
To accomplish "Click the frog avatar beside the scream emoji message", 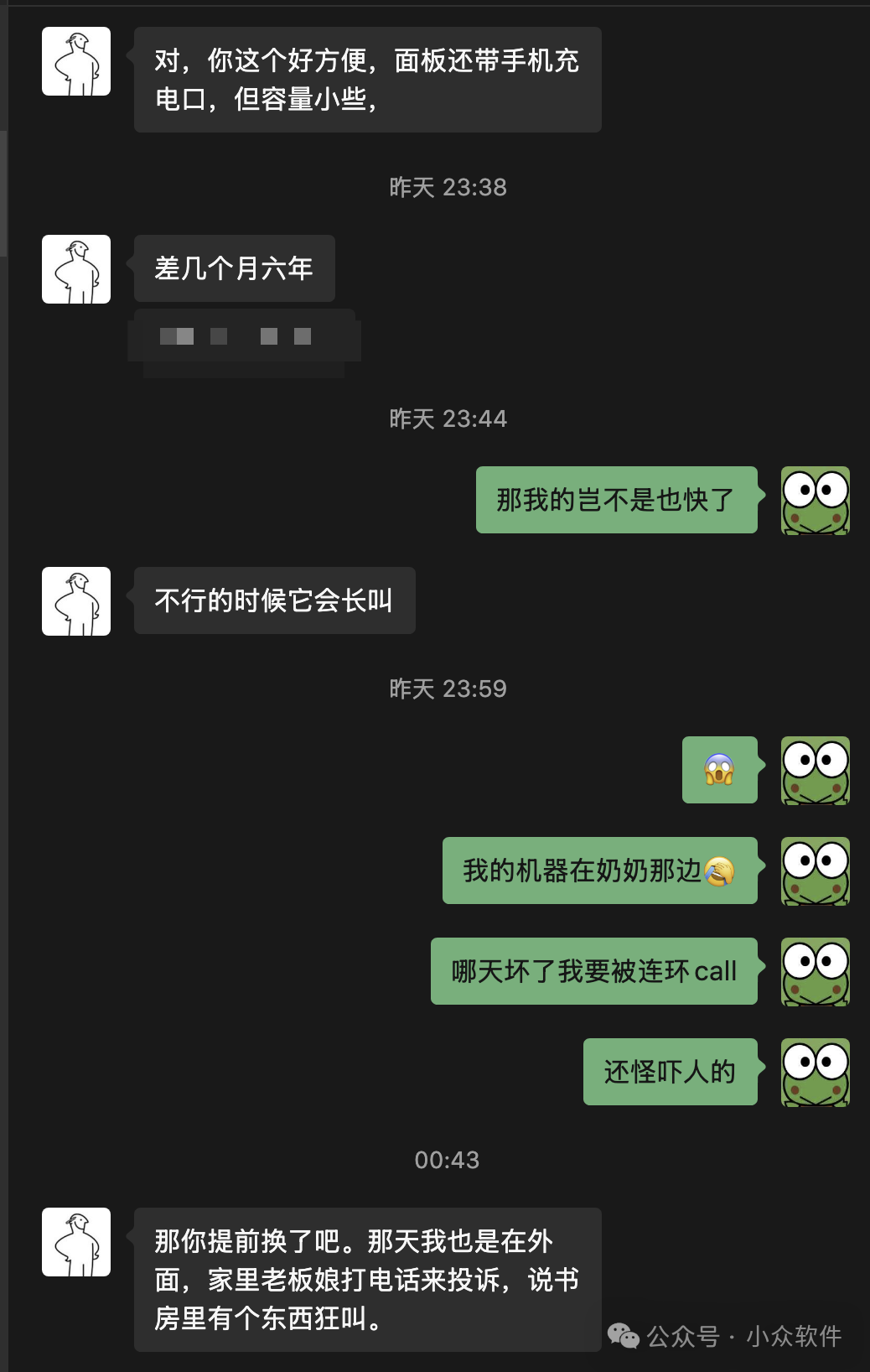I will point(814,771).
